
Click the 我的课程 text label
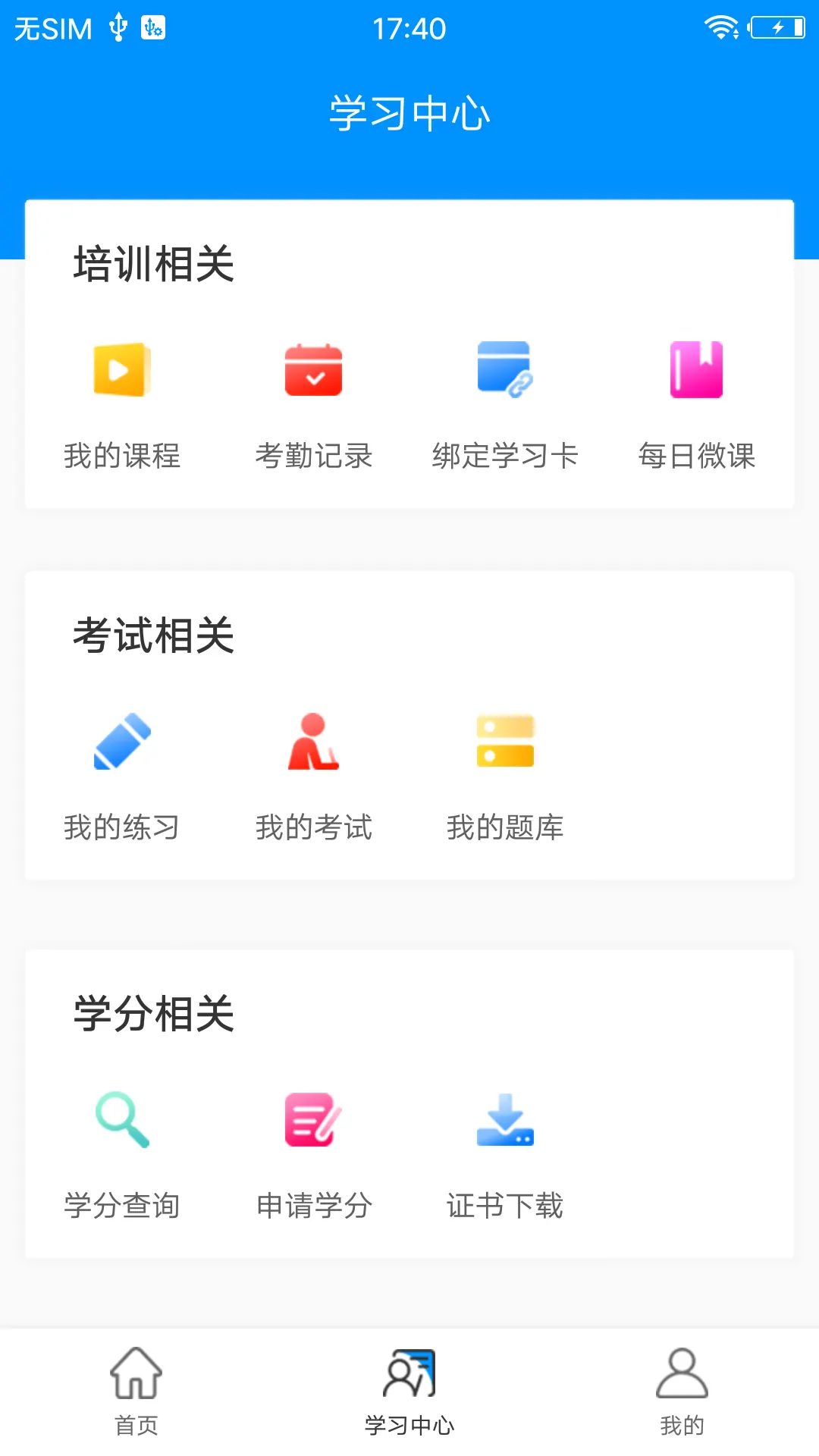(x=123, y=456)
